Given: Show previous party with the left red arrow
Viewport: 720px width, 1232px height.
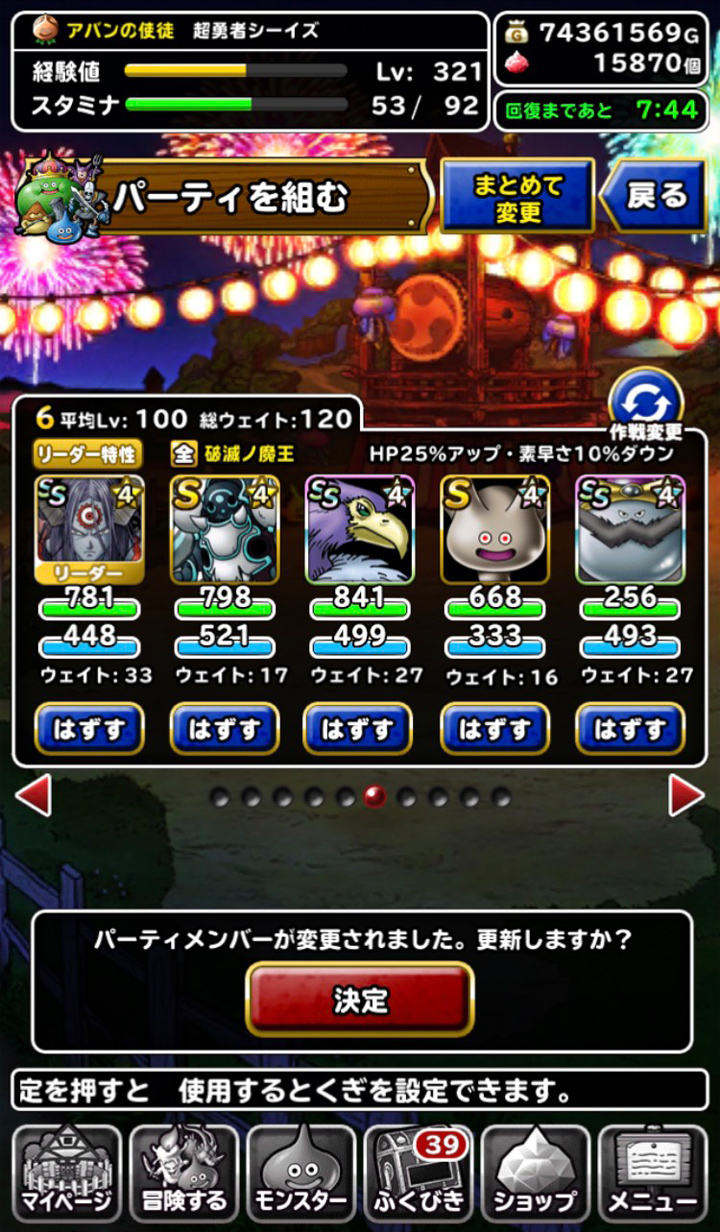Looking at the screenshot, I should pyautogui.click(x=33, y=796).
